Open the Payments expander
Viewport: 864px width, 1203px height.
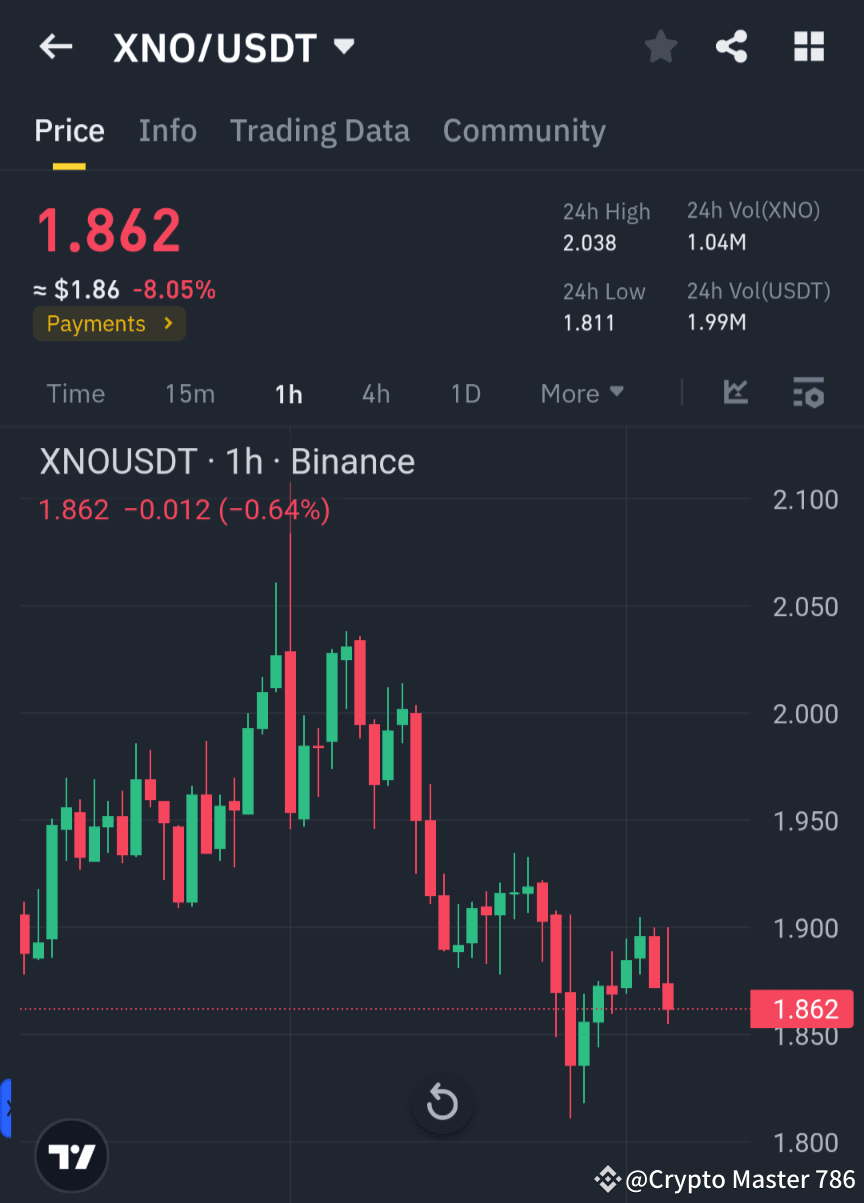pos(109,323)
